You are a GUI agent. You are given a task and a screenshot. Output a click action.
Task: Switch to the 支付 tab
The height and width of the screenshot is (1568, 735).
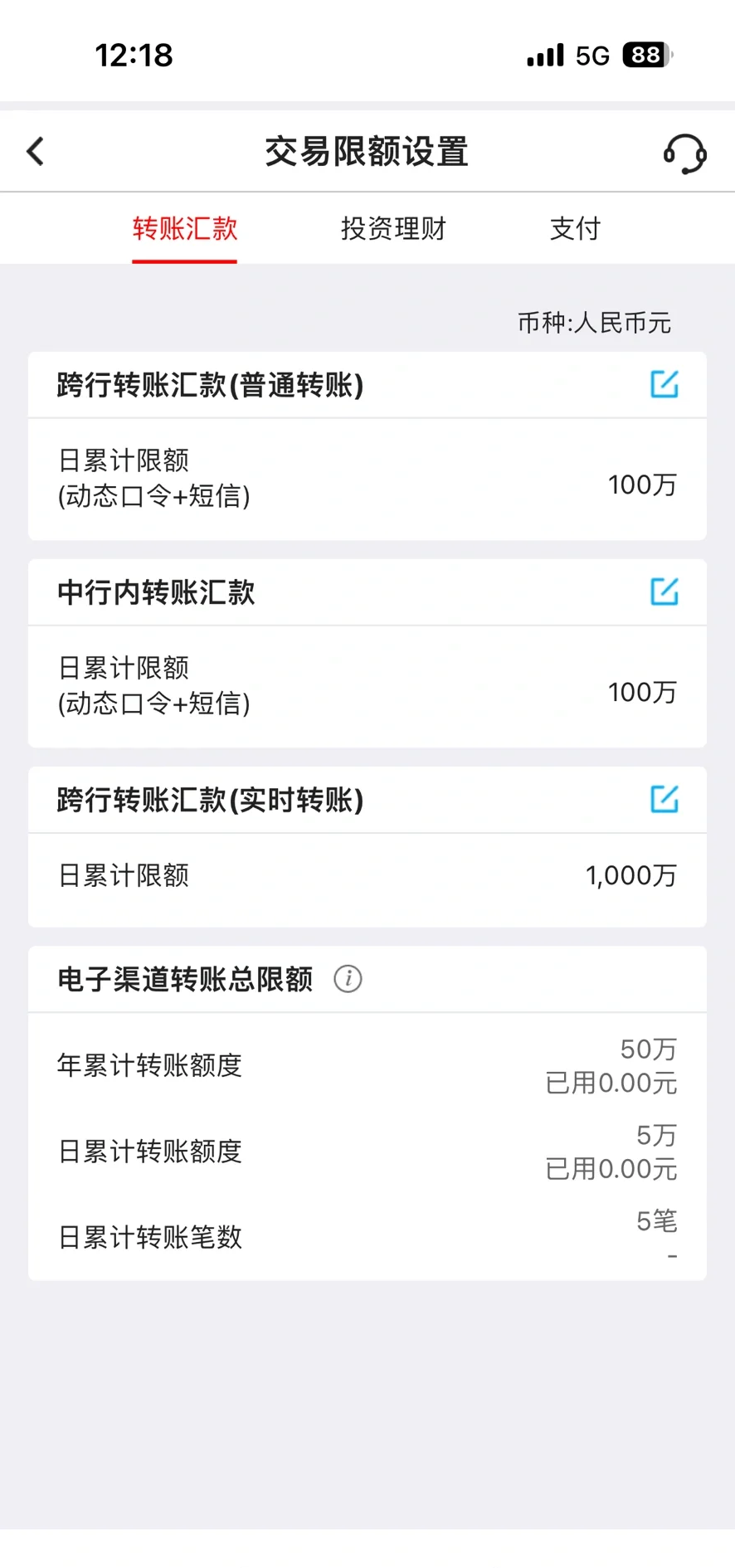click(x=574, y=229)
